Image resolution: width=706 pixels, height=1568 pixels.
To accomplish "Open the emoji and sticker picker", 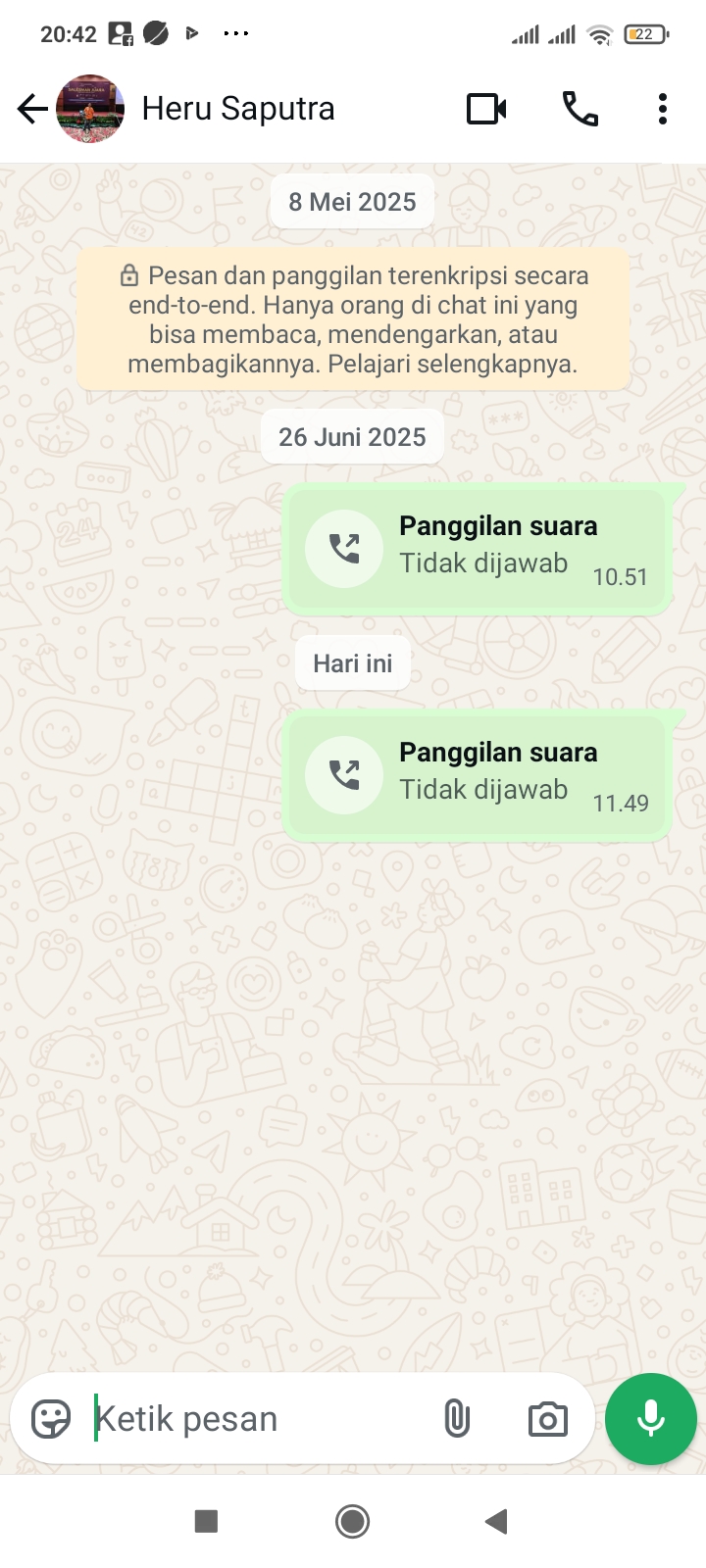I will coord(51,1418).
